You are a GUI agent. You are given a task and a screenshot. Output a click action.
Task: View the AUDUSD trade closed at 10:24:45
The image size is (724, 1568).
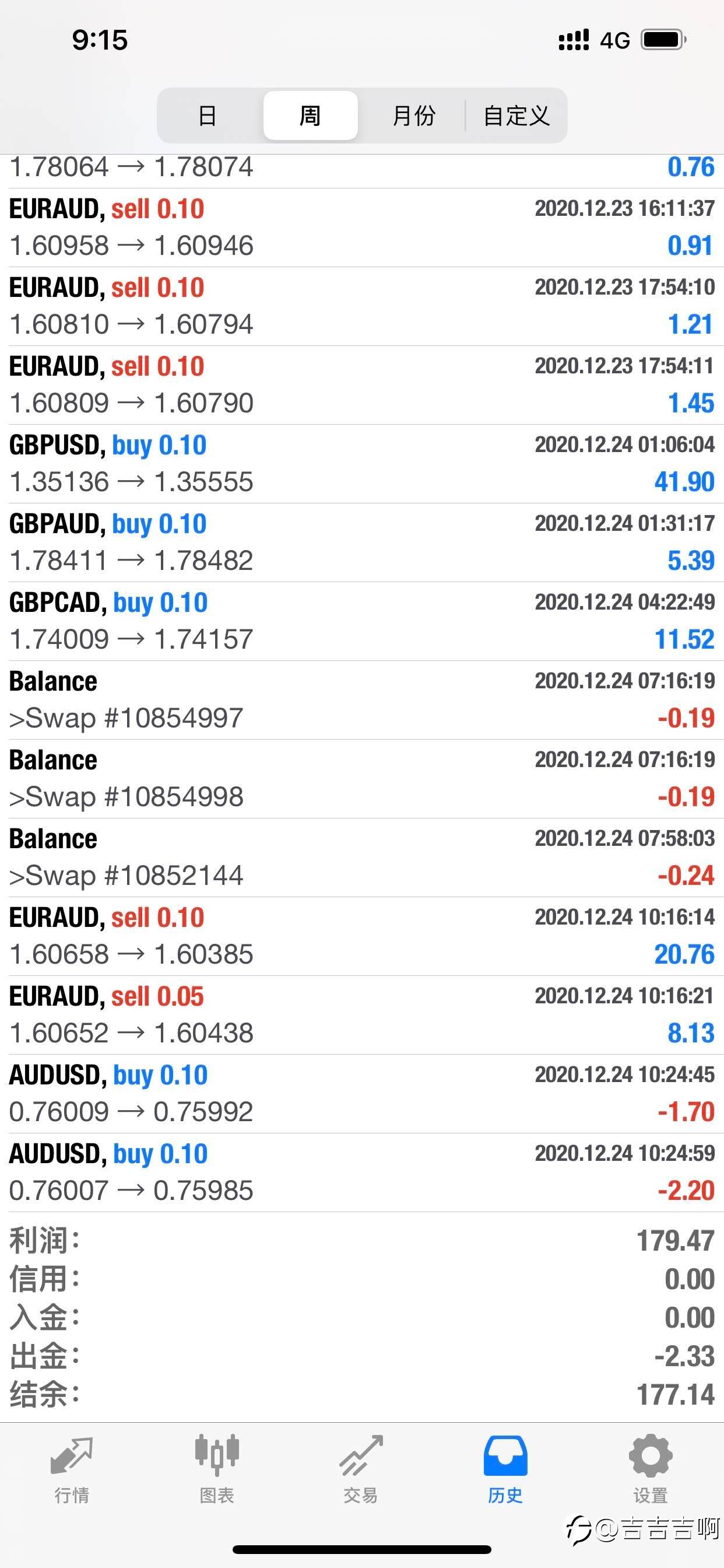(x=361, y=1093)
